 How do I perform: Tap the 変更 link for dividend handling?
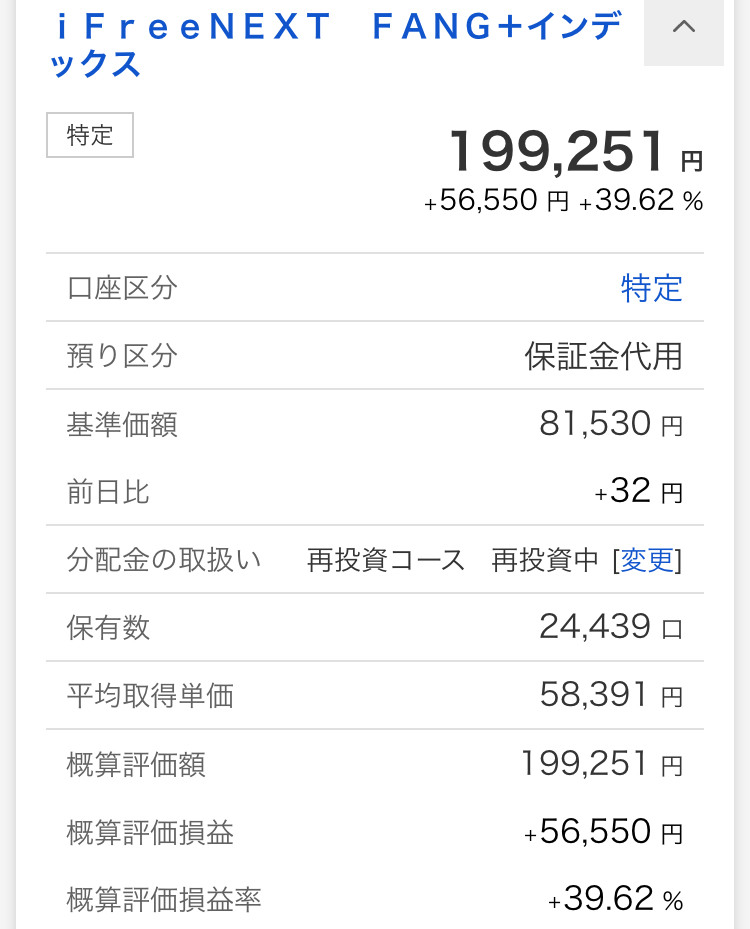coord(647,560)
